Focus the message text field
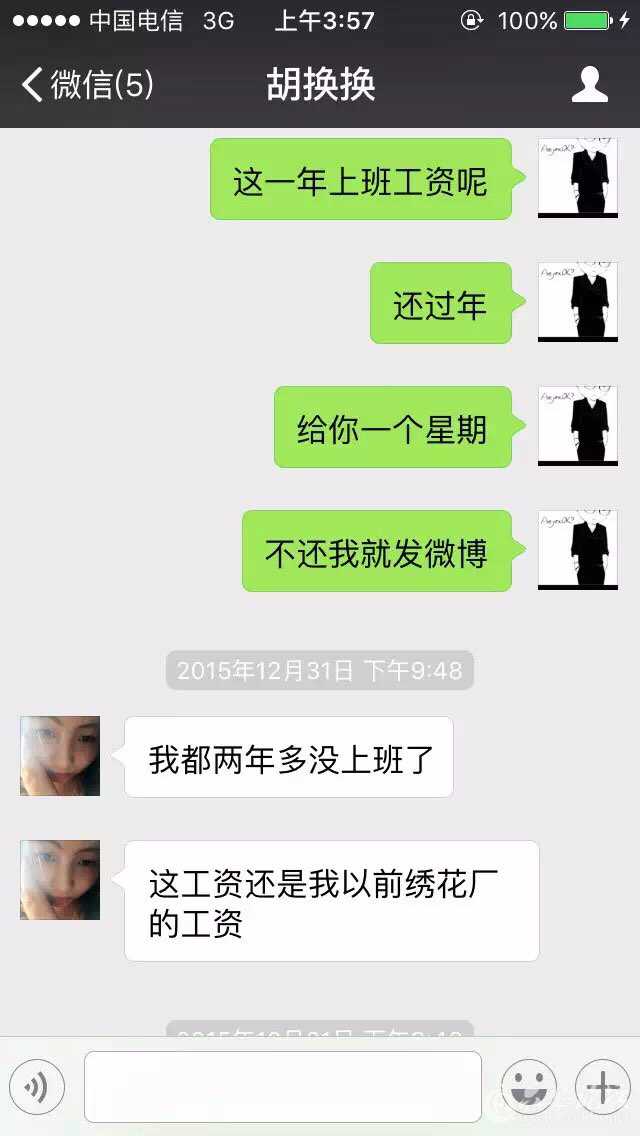This screenshot has width=640, height=1136. click(283, 1087)
